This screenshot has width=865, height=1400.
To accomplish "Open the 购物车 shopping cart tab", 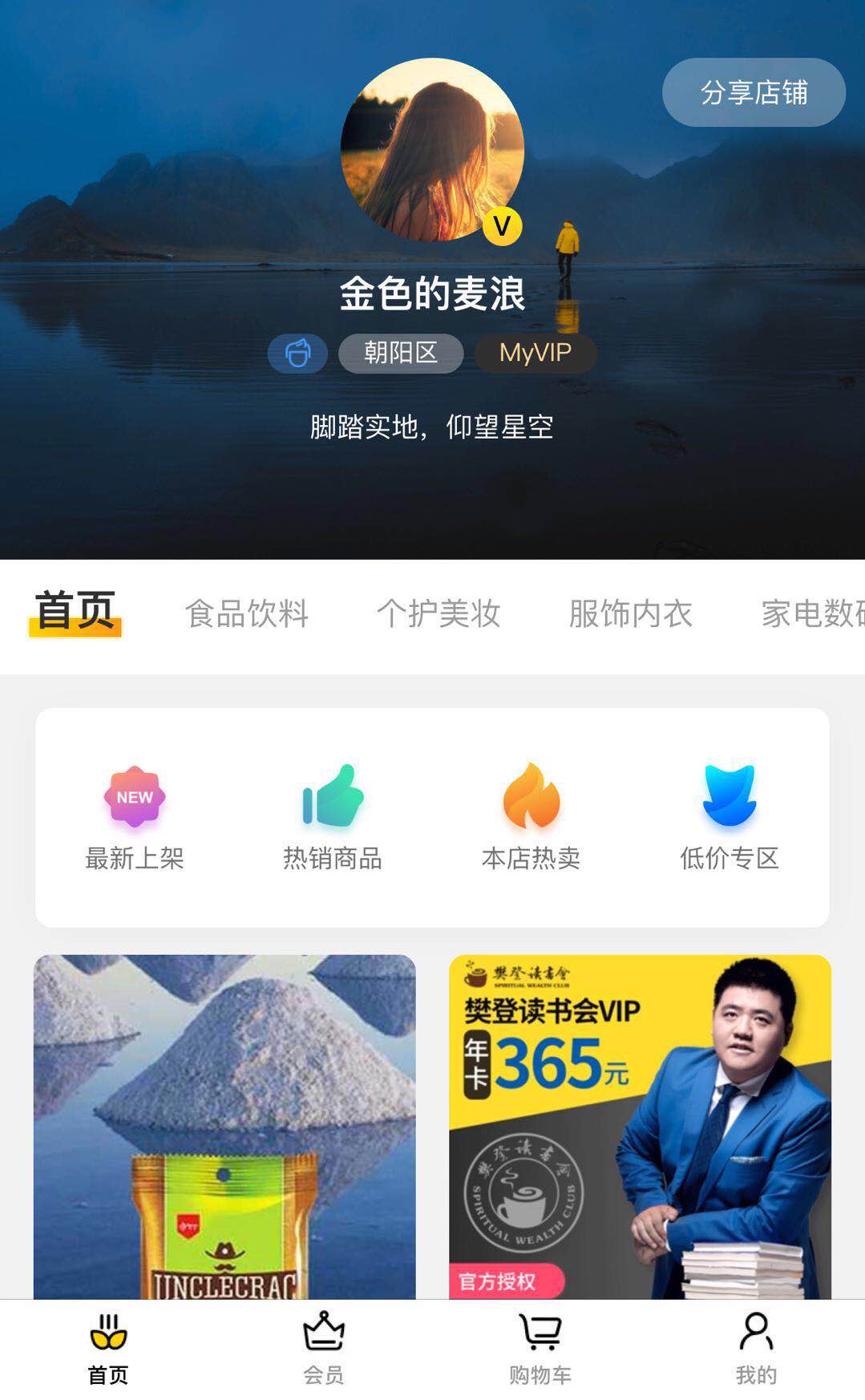I will pyautogui.click(x=540, y=1348).
